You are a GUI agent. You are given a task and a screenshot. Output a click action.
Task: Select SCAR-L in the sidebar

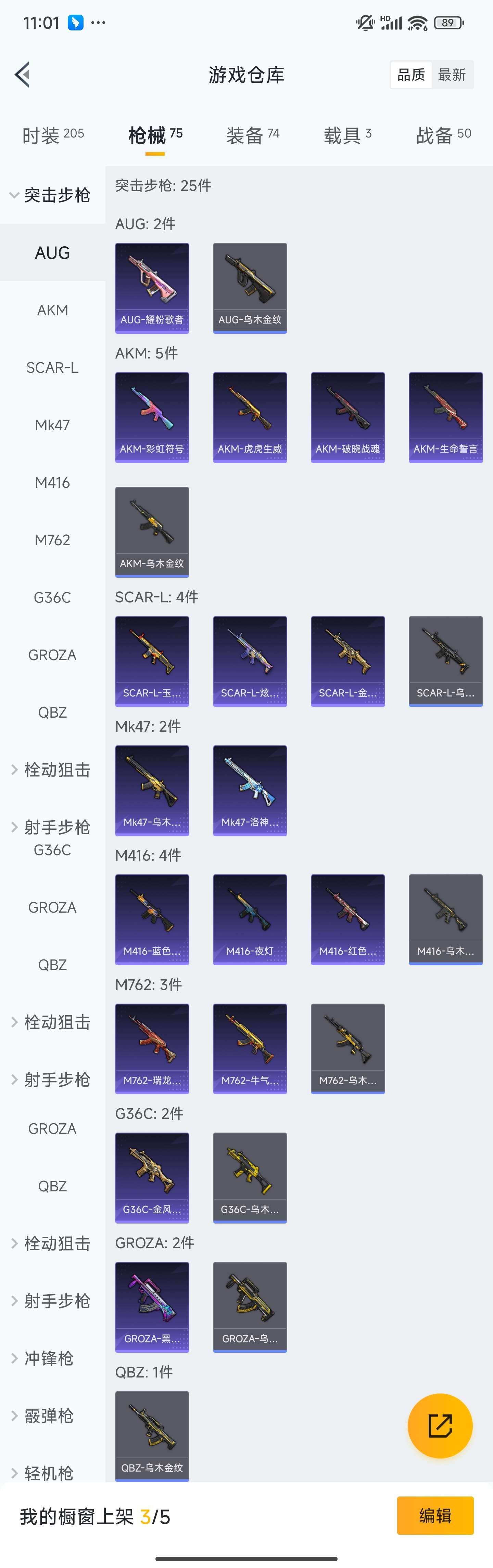[52, 368]
